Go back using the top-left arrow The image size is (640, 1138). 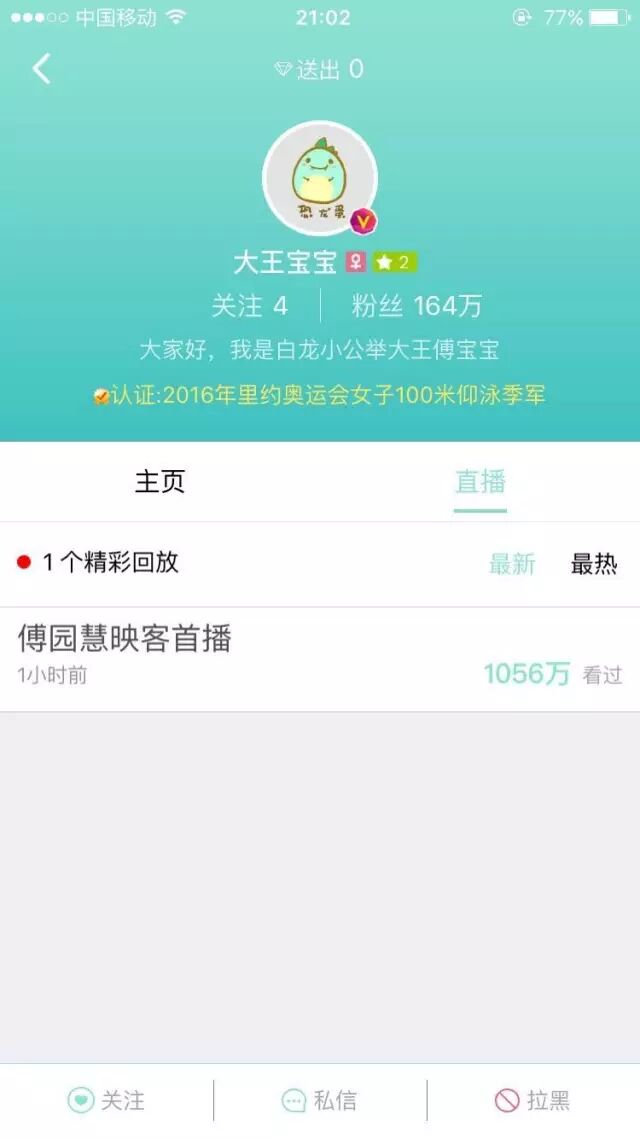pyautogui.click(x=41, y=69)
